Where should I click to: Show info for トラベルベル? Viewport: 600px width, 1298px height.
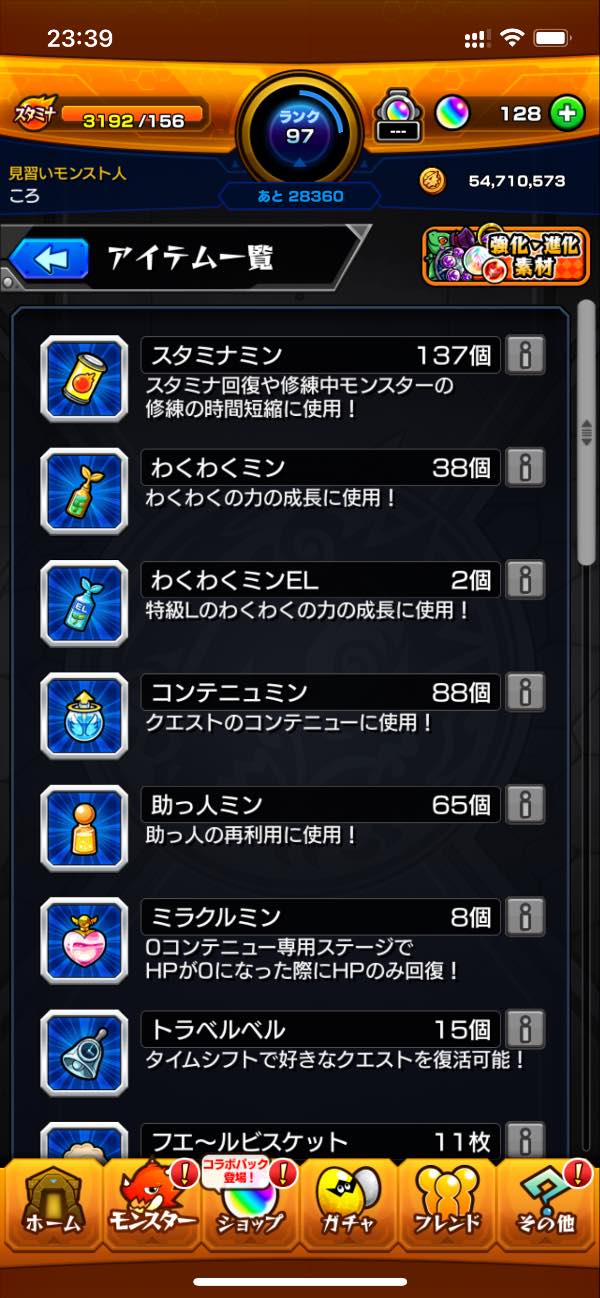point(525,1029)
